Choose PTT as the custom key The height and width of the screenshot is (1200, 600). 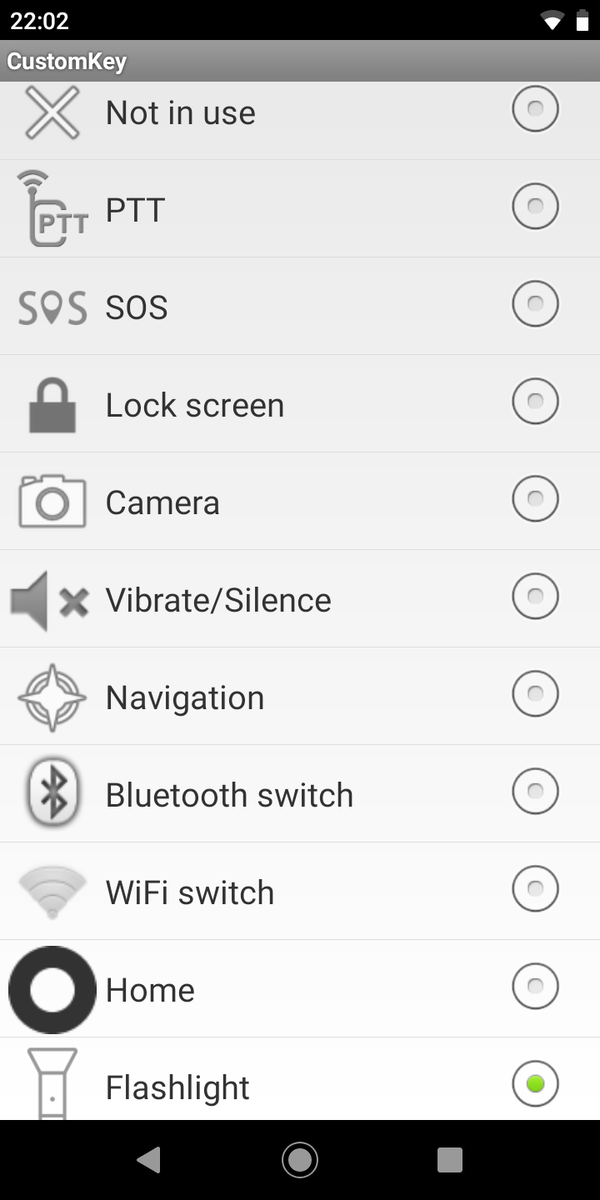(535, 207)
